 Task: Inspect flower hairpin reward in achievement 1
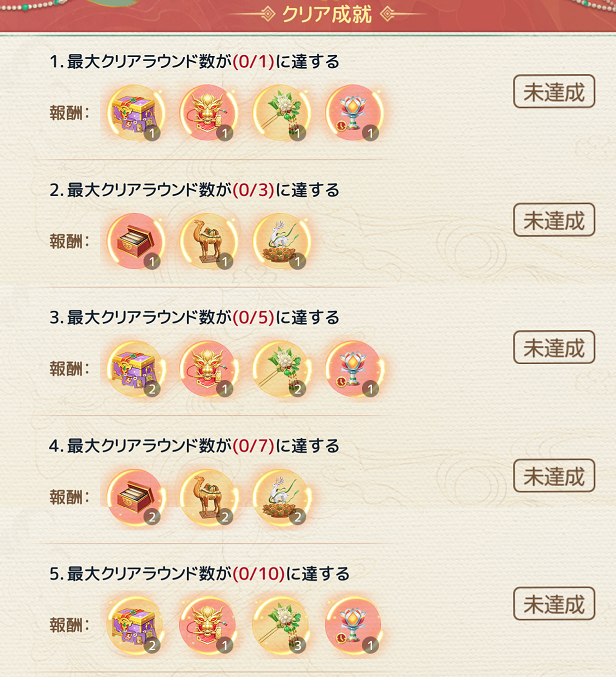(x=280, y=112)
